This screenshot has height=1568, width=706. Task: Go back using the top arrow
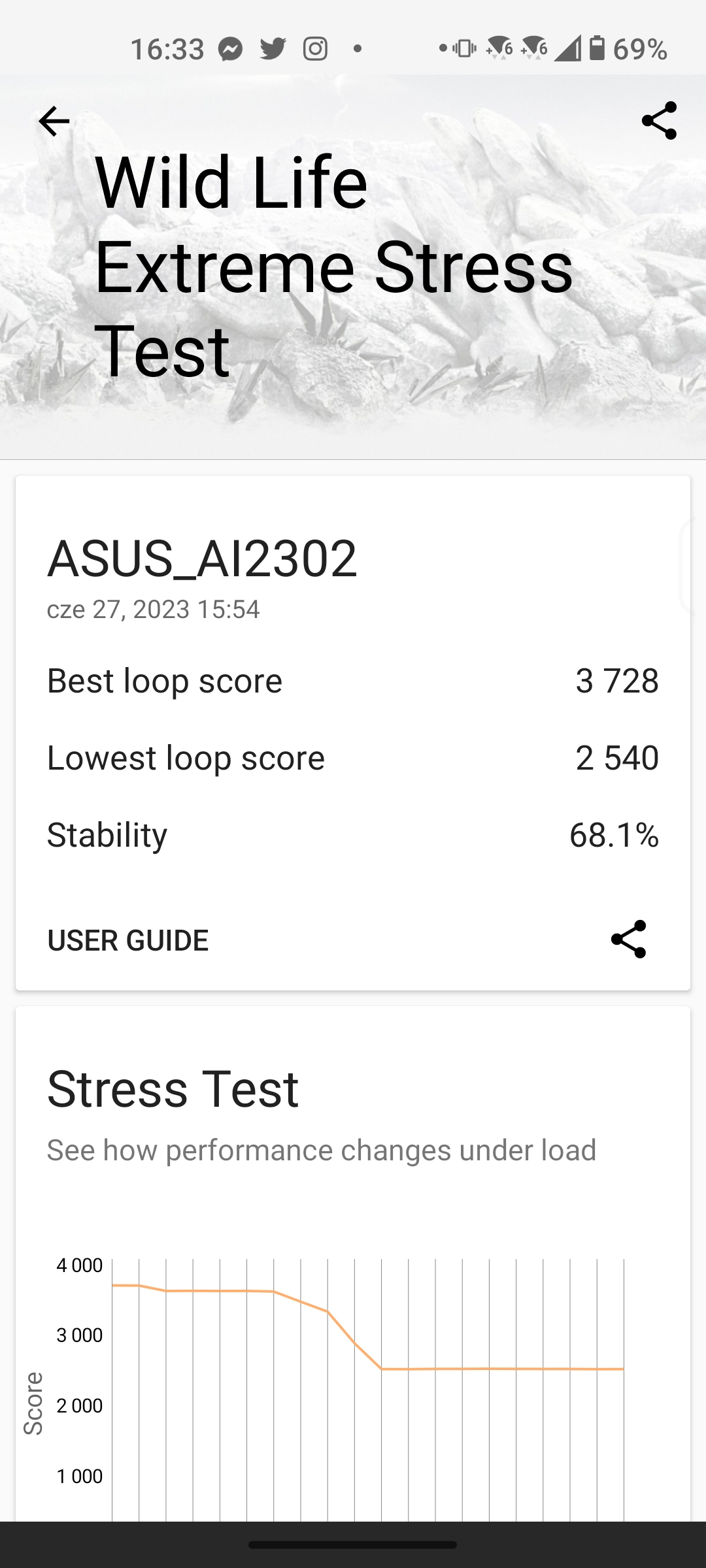(x=54, y=121)
